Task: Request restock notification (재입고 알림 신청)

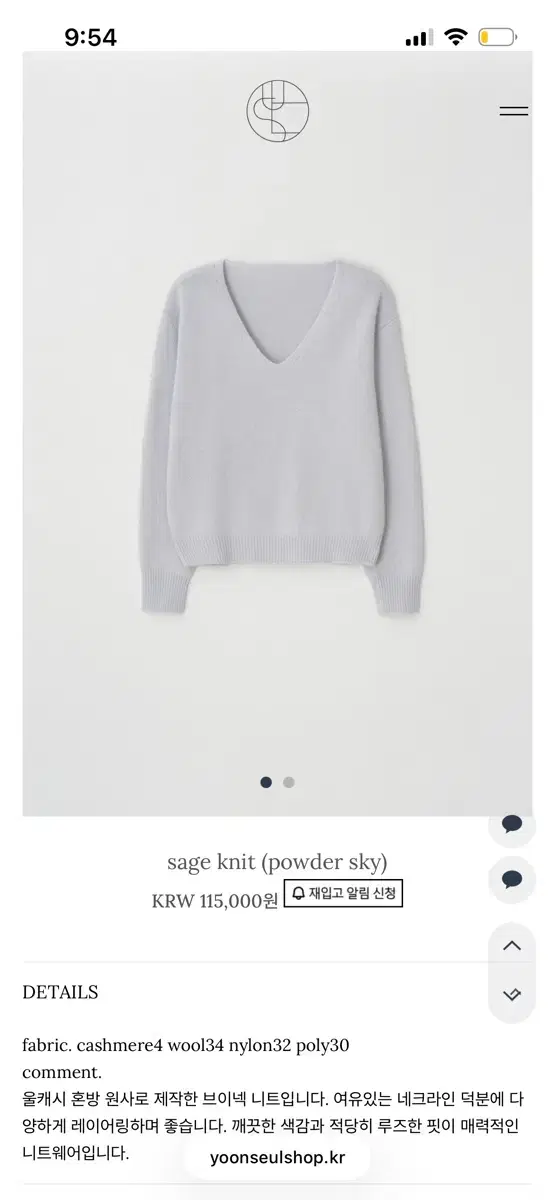Action: 343,893
